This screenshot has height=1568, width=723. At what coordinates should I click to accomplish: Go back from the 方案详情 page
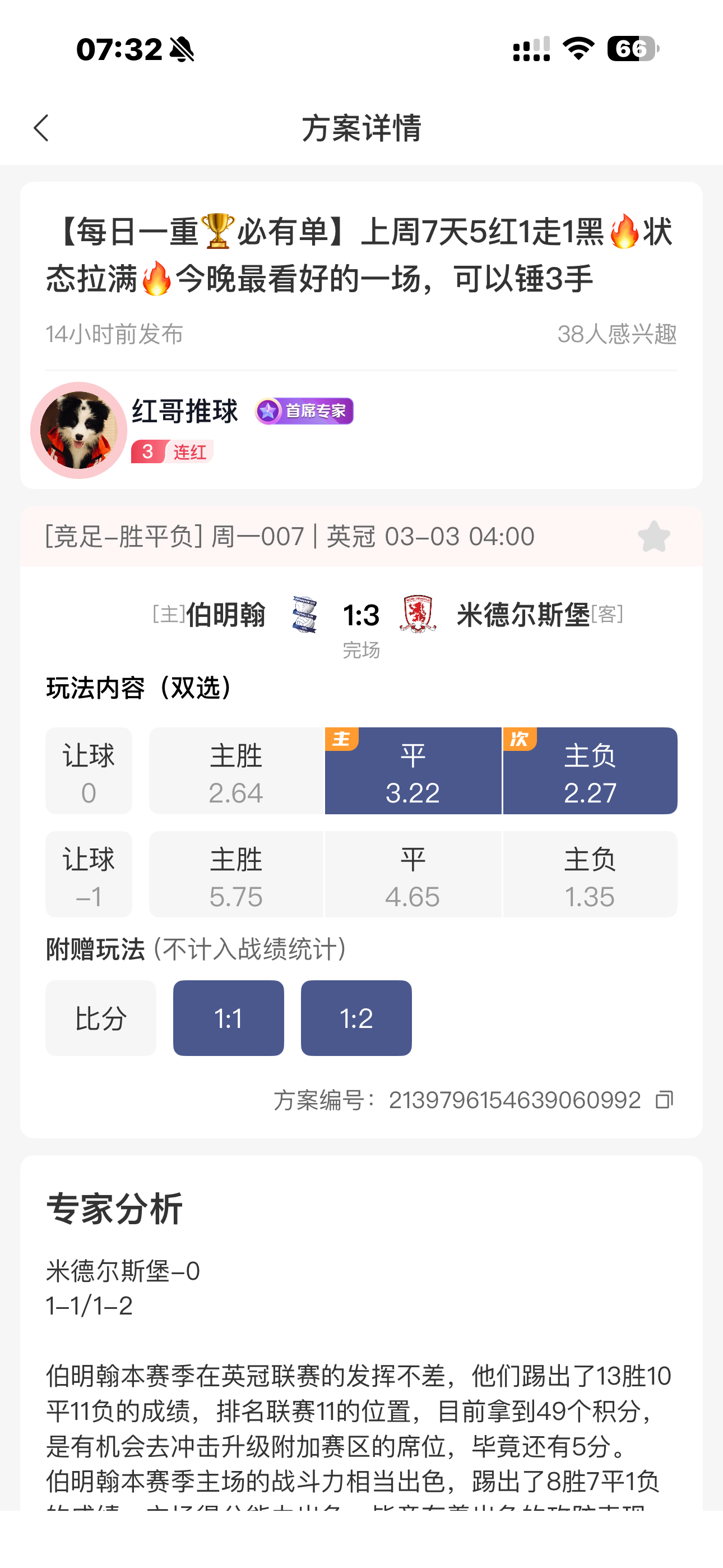41,128
